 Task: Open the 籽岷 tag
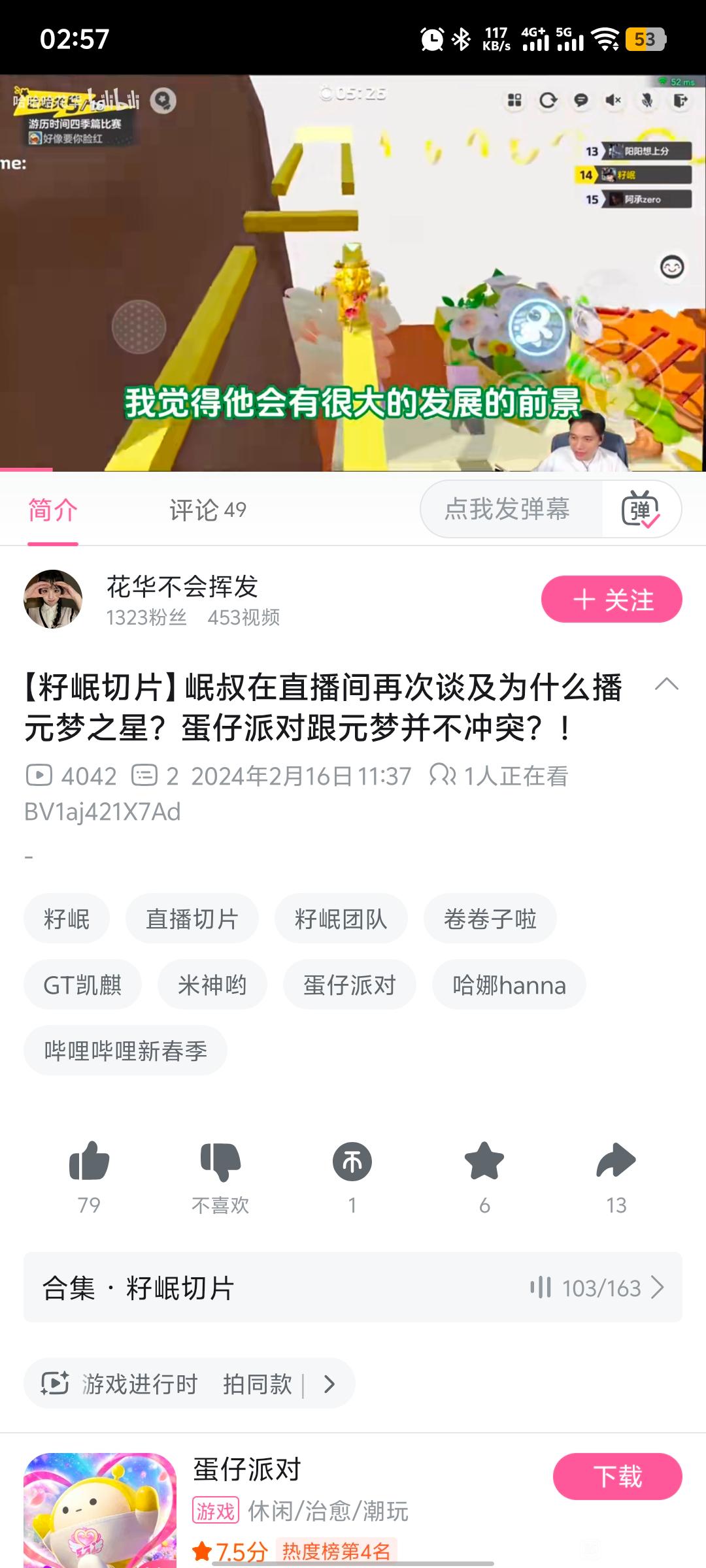[x=67, y=919]
